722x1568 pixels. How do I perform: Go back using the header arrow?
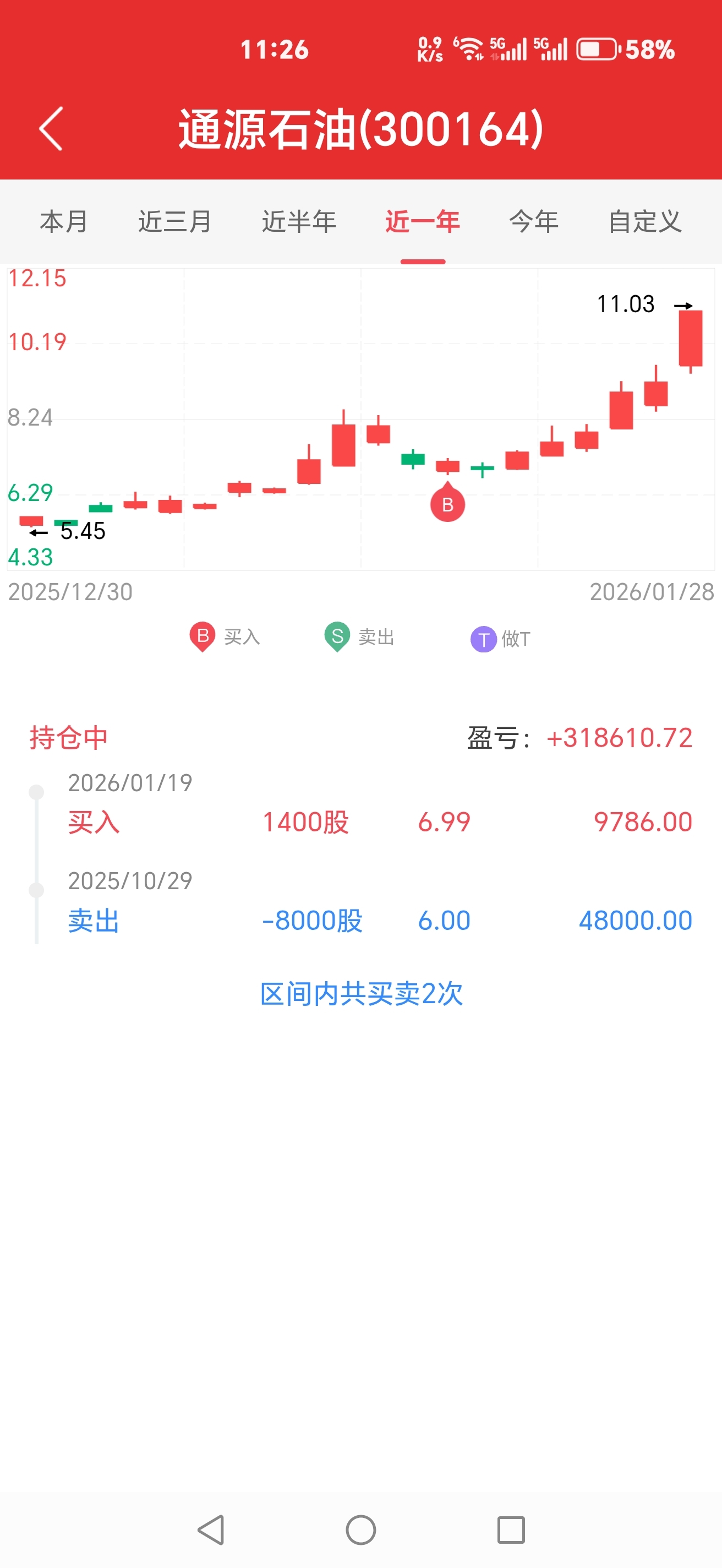tap(51, 128)
